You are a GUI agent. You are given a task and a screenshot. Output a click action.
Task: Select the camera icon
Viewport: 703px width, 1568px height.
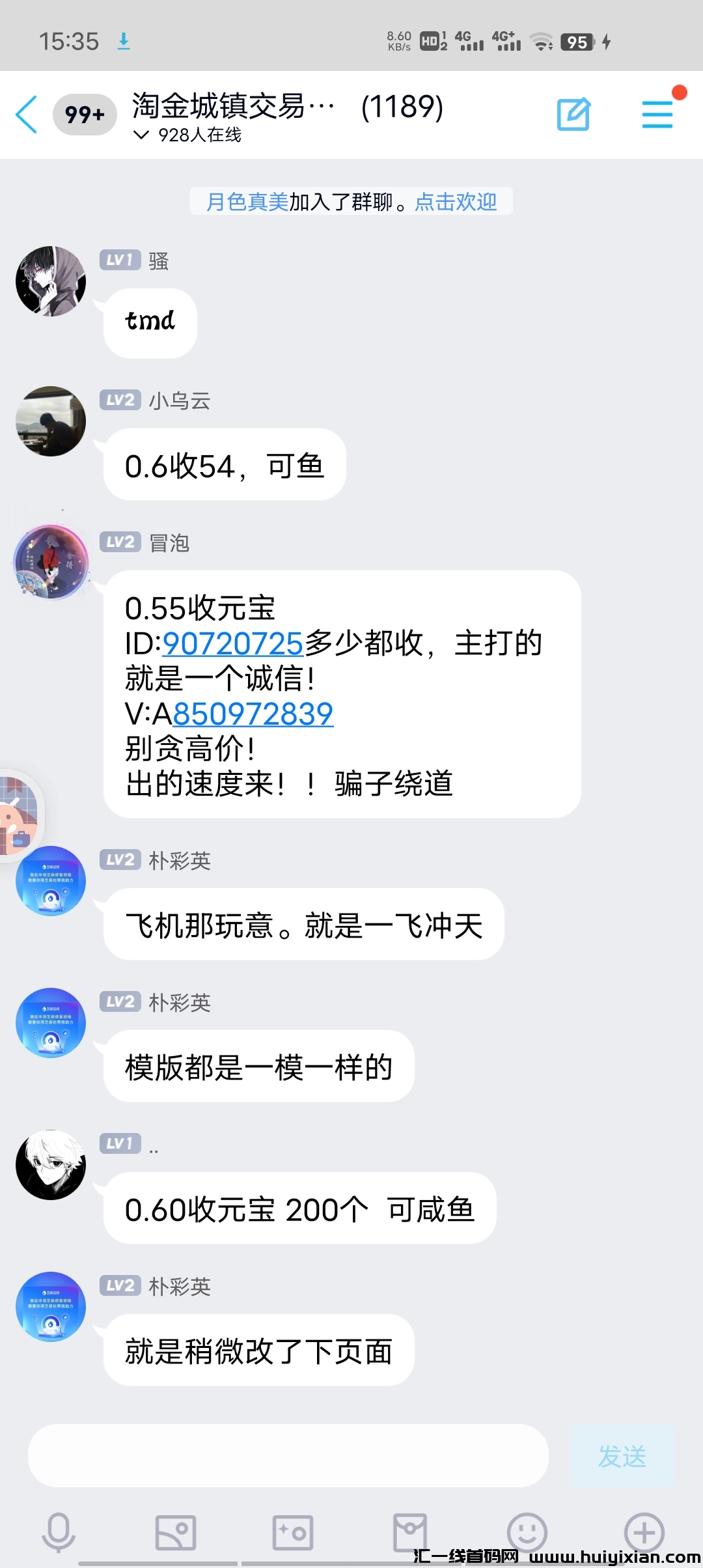(x=293, y=1530)
